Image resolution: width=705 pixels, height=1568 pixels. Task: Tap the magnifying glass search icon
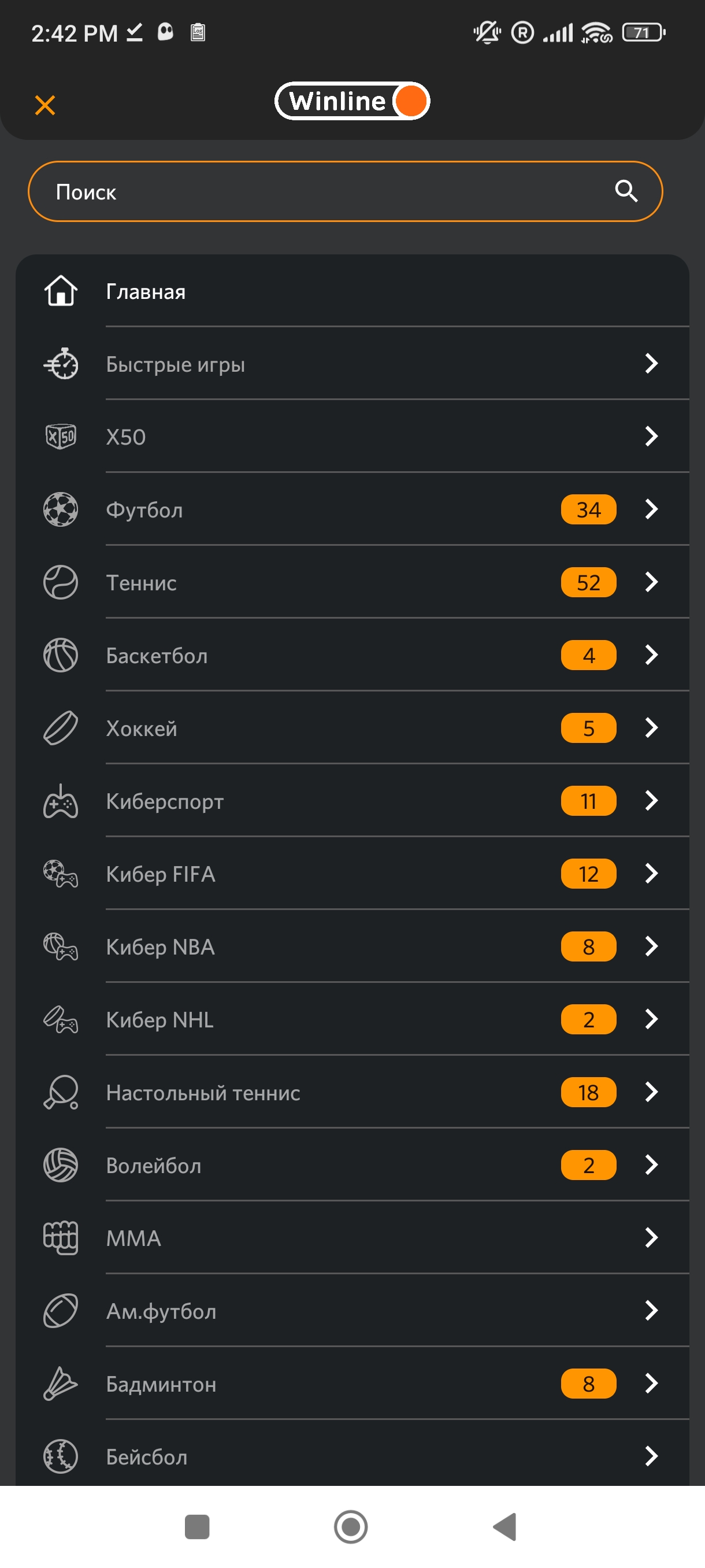coord(625,192)
